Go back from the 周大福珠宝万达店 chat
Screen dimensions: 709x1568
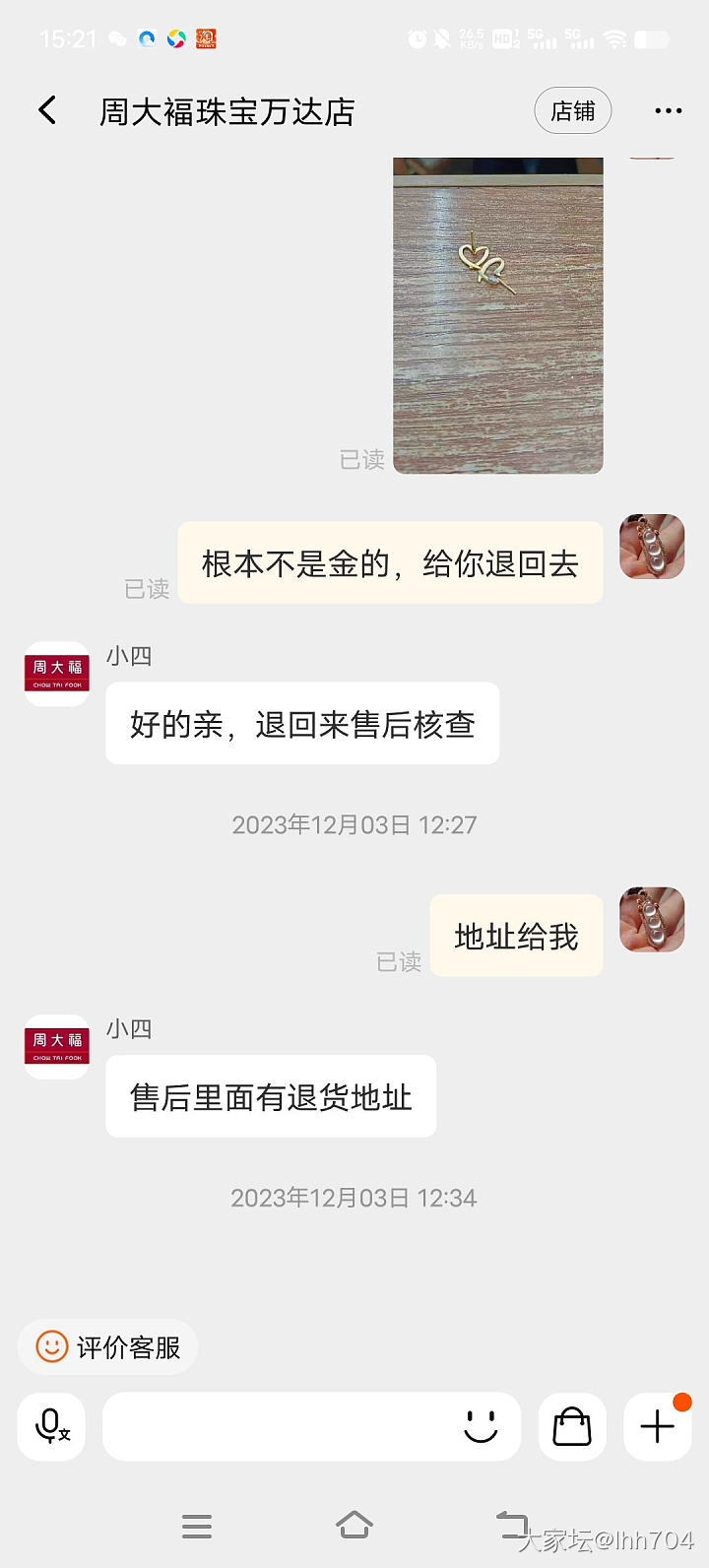point(47,110)
